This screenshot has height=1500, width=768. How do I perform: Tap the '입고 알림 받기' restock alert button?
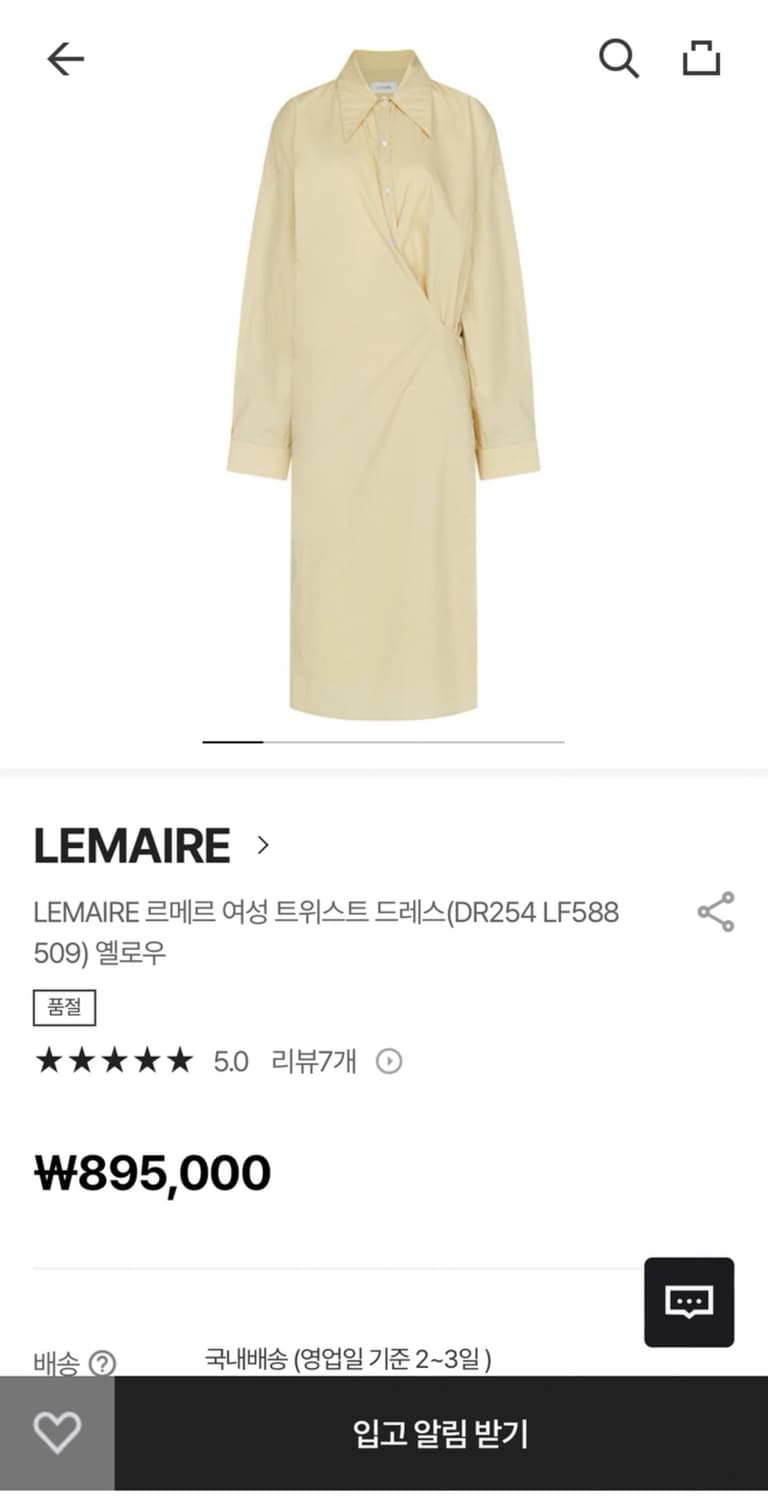pos(442,1433)
